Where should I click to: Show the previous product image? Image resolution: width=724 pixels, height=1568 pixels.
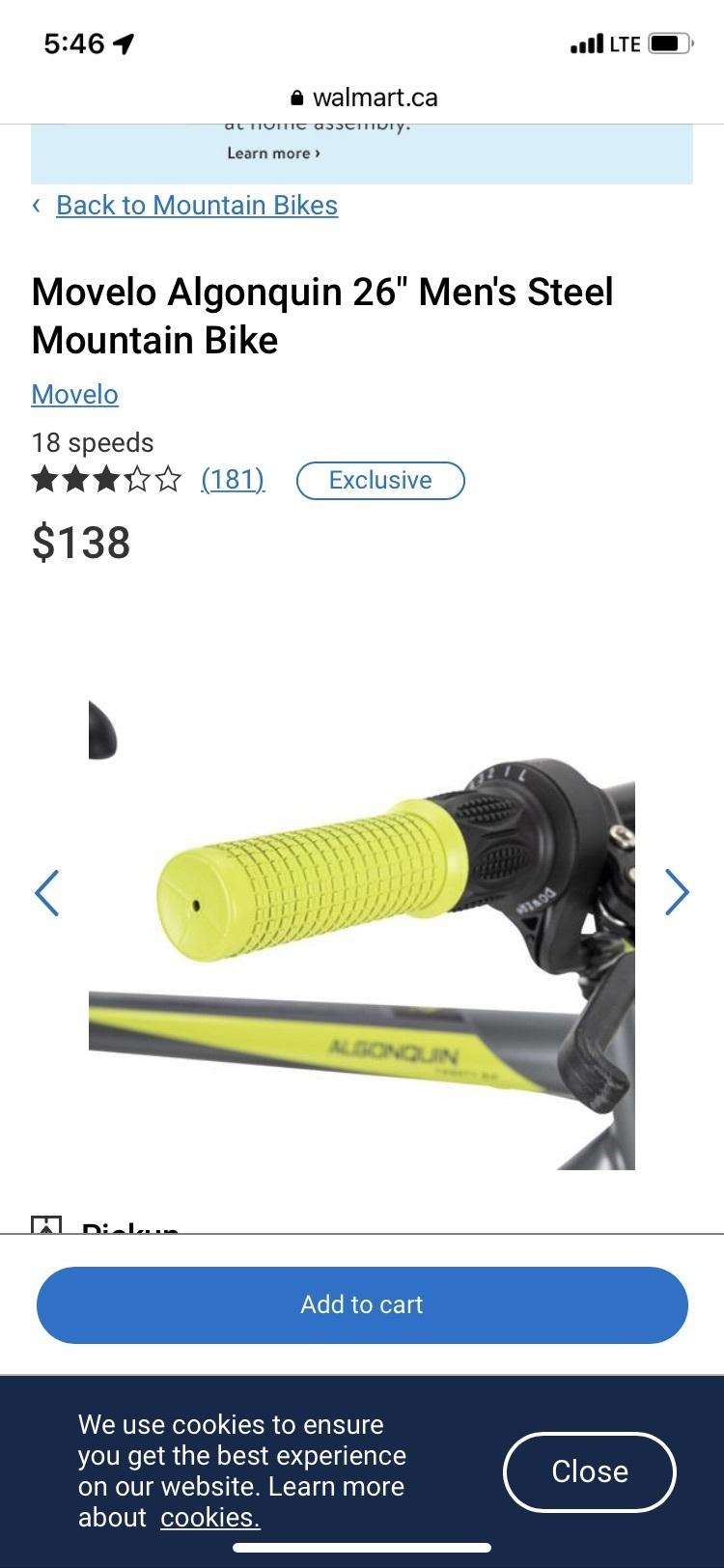pyautogui.click(x=46, y=892)
